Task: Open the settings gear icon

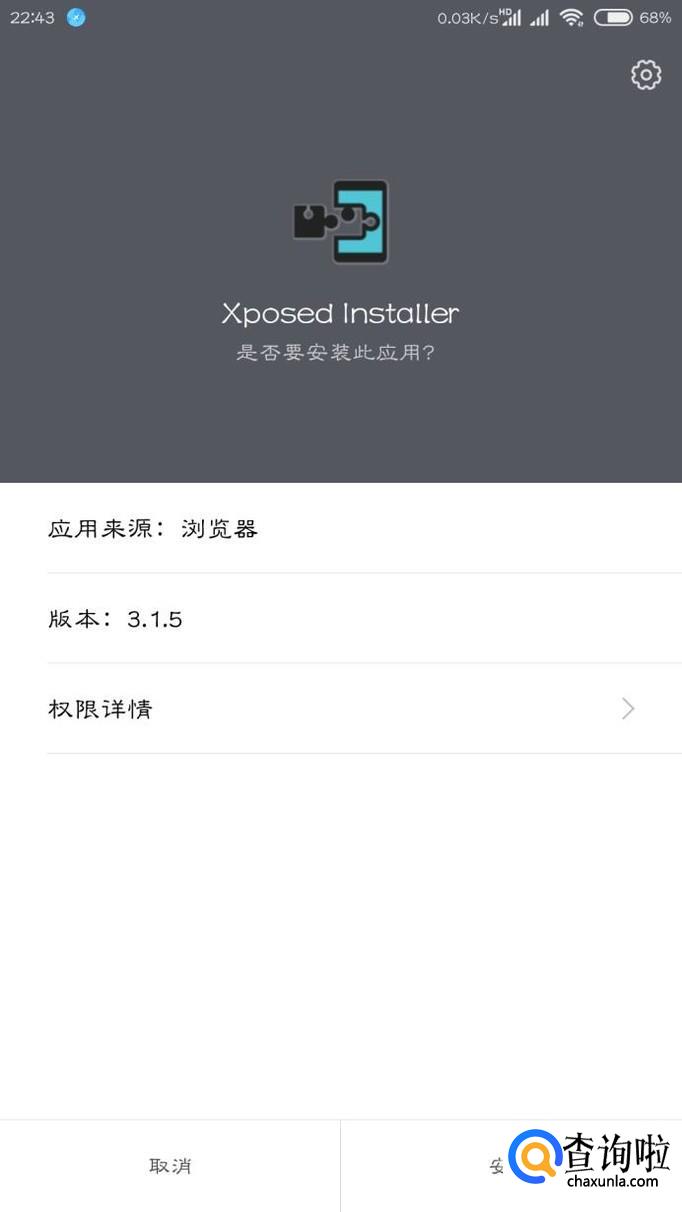Action: 646,75
